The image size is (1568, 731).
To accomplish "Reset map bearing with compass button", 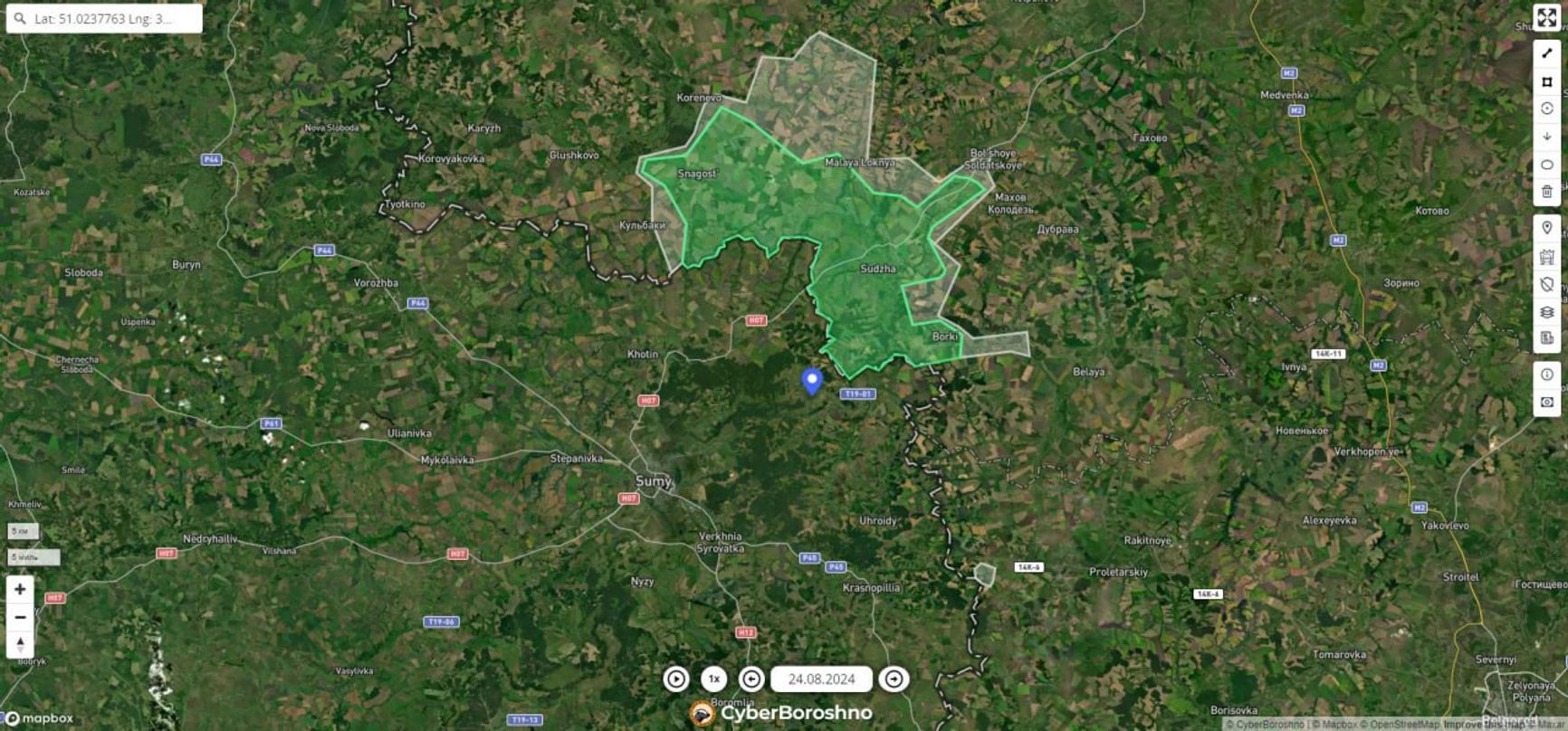I will pos(20,643).
